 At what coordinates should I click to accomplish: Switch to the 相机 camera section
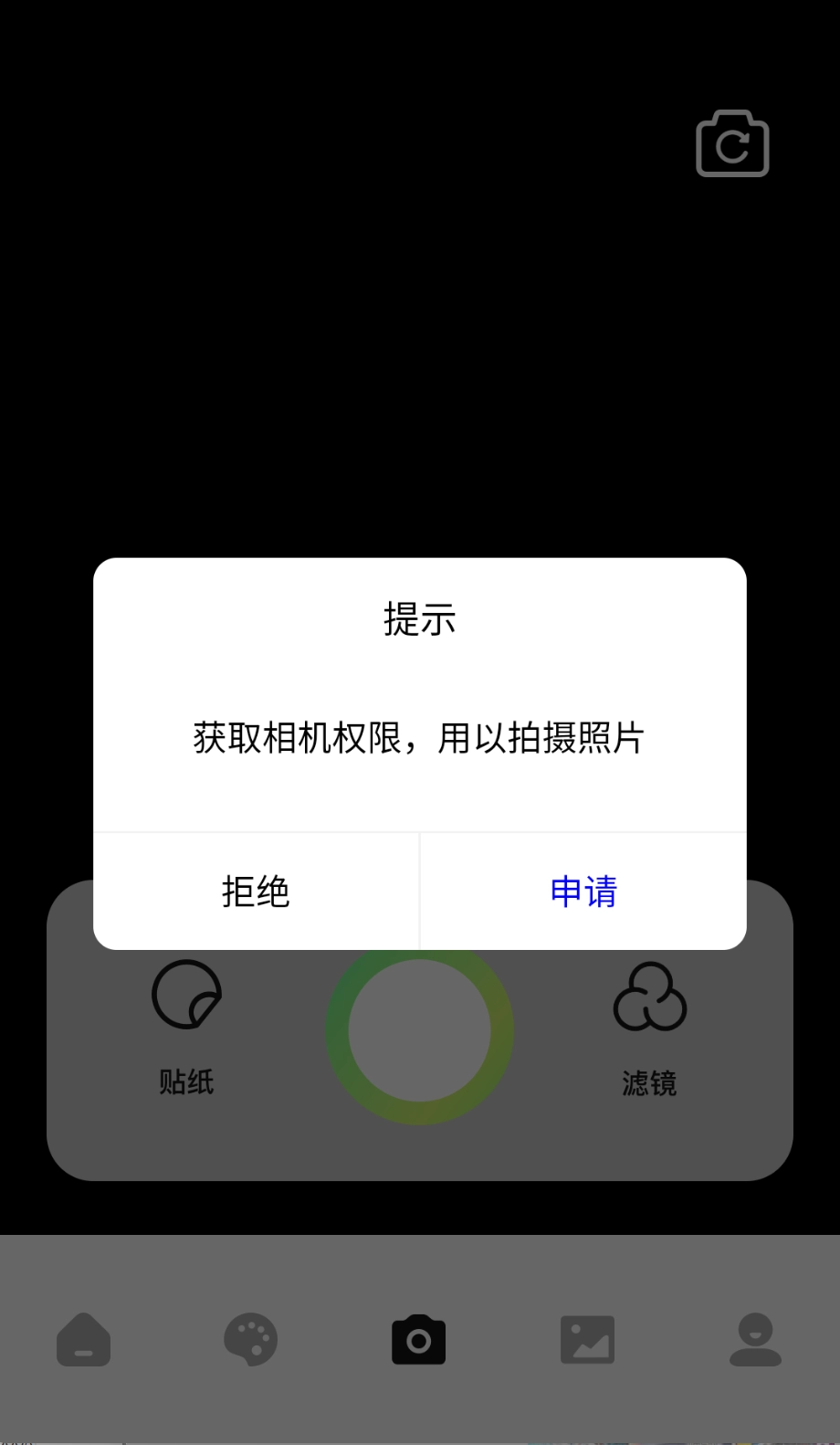click(x=419, y=1339)
